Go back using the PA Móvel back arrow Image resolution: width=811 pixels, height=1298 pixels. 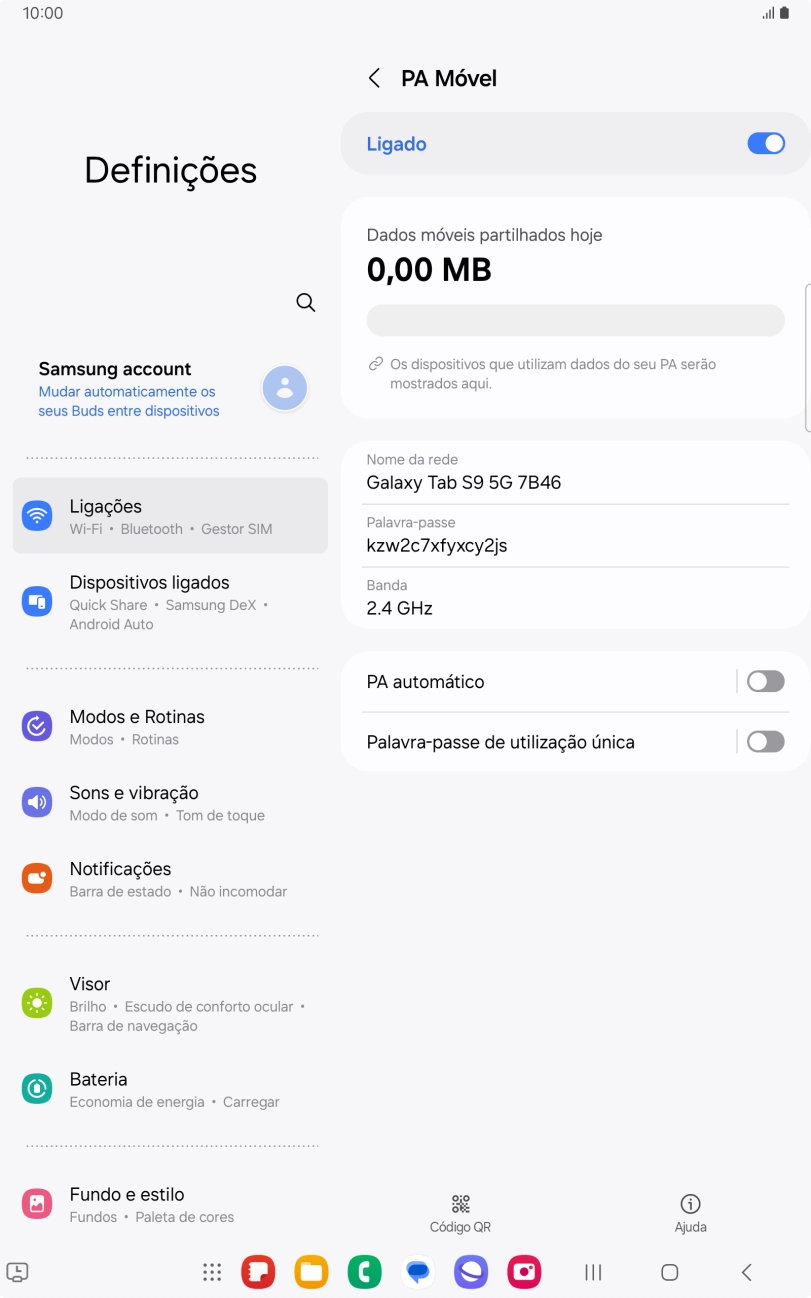[374, 78]
